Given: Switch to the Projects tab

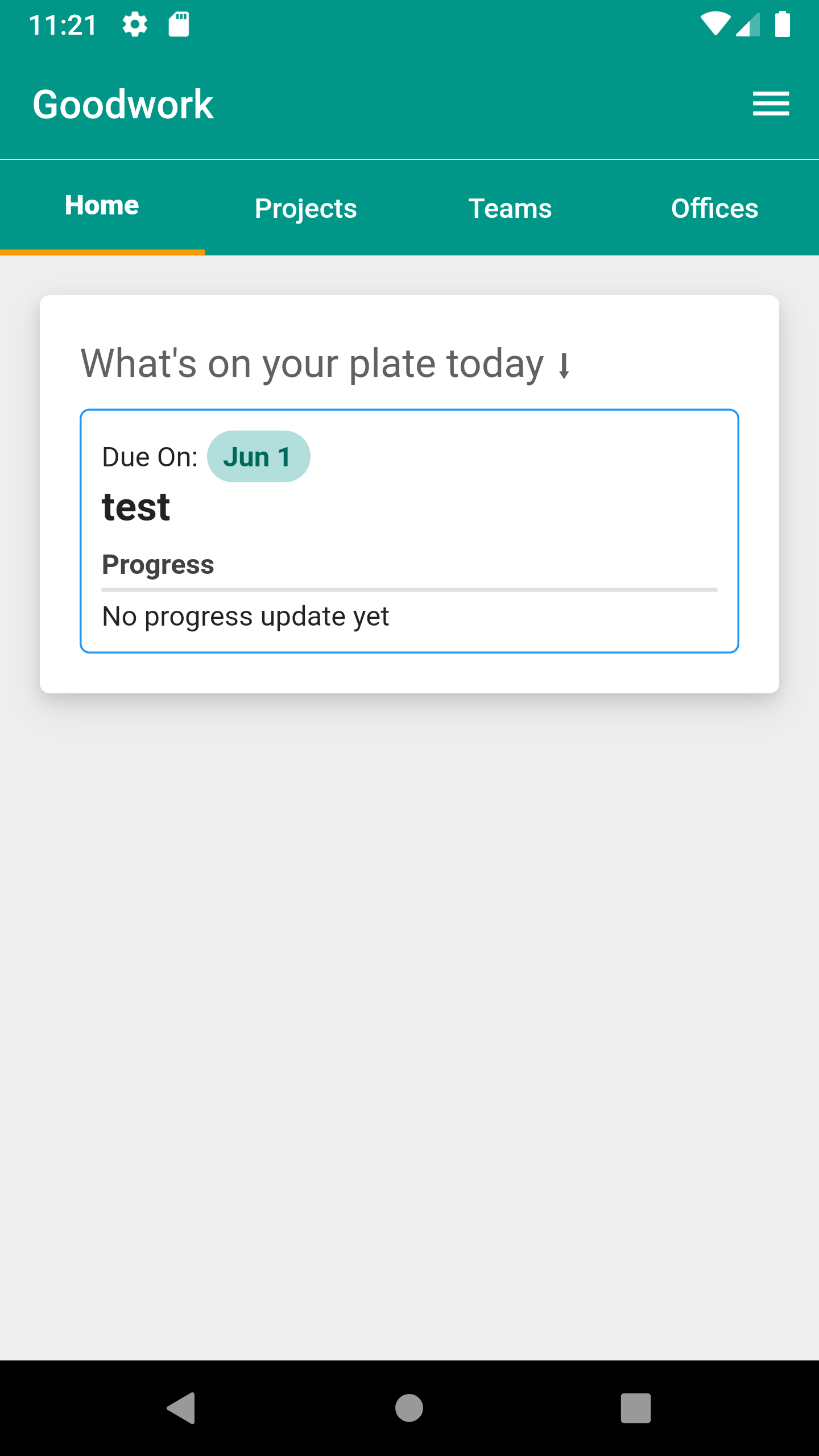Looking at the screenshot, I should (306, 208).
